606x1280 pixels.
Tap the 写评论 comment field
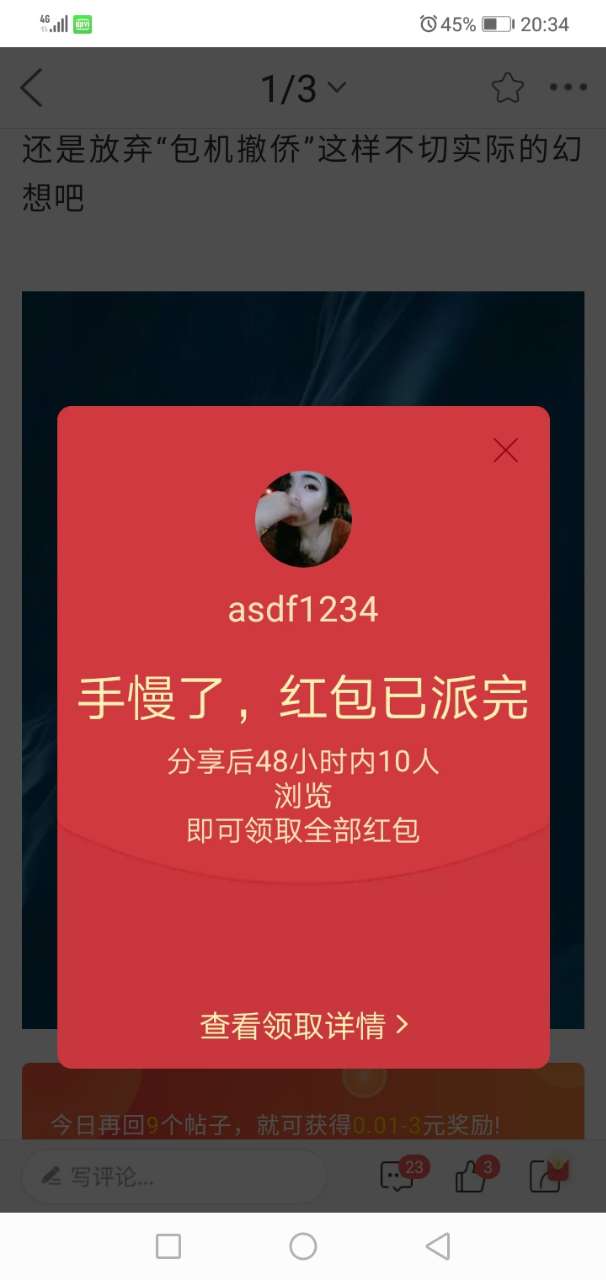(175, 1176)
